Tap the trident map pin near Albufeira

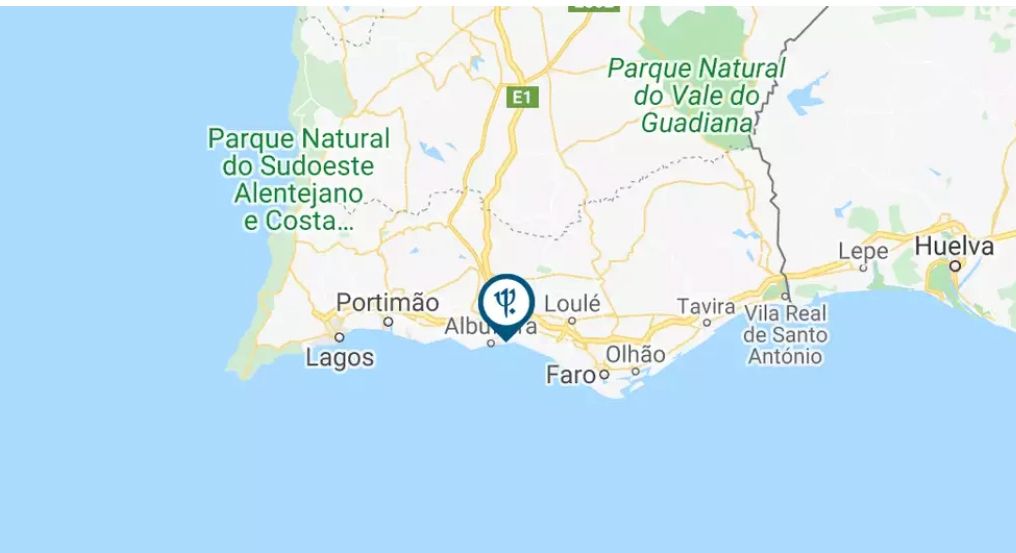tap(506, 302)
